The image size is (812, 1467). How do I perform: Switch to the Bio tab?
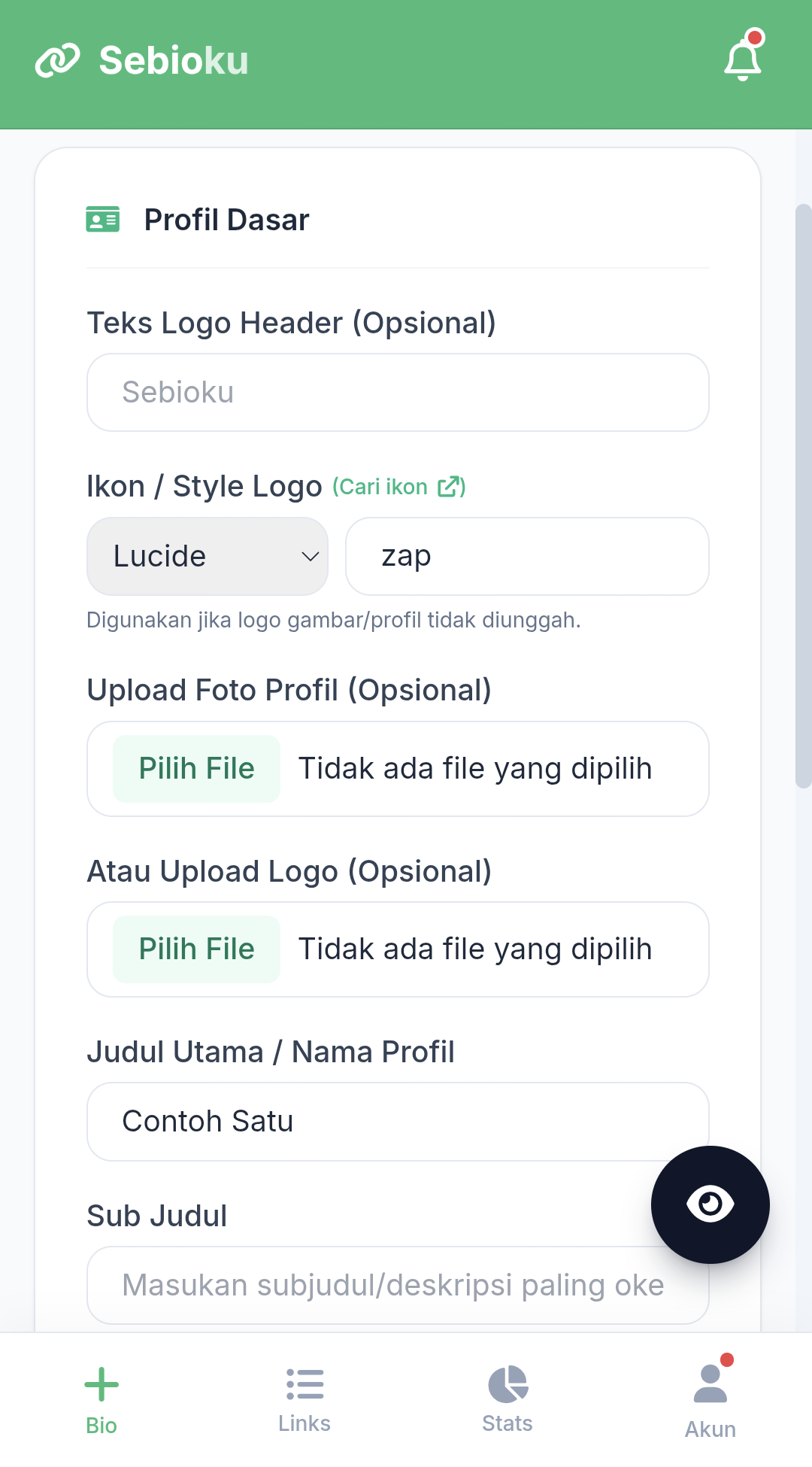point(101,1401)
